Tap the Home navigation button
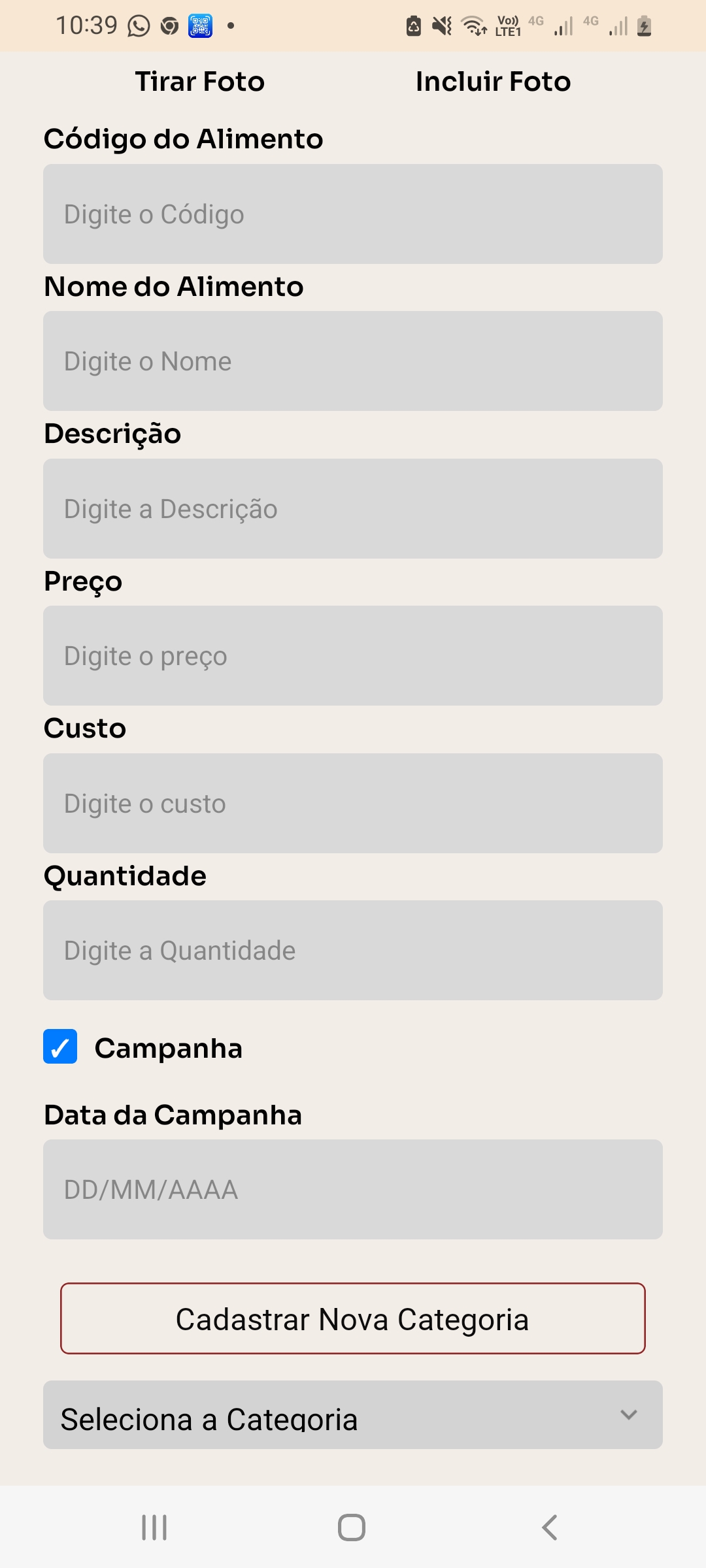This screenshot has width=706, height=1568. (351, 1527)
